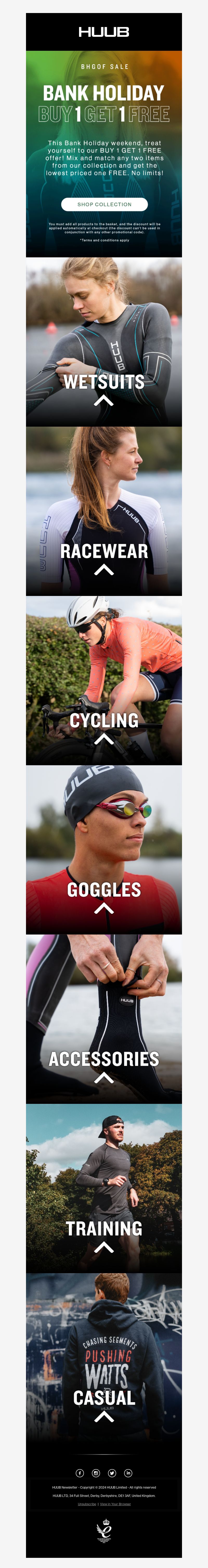Screen dimensions: 208x1568
Task: Open HUUB's Twitter profile
Action: pos(112,1473)
